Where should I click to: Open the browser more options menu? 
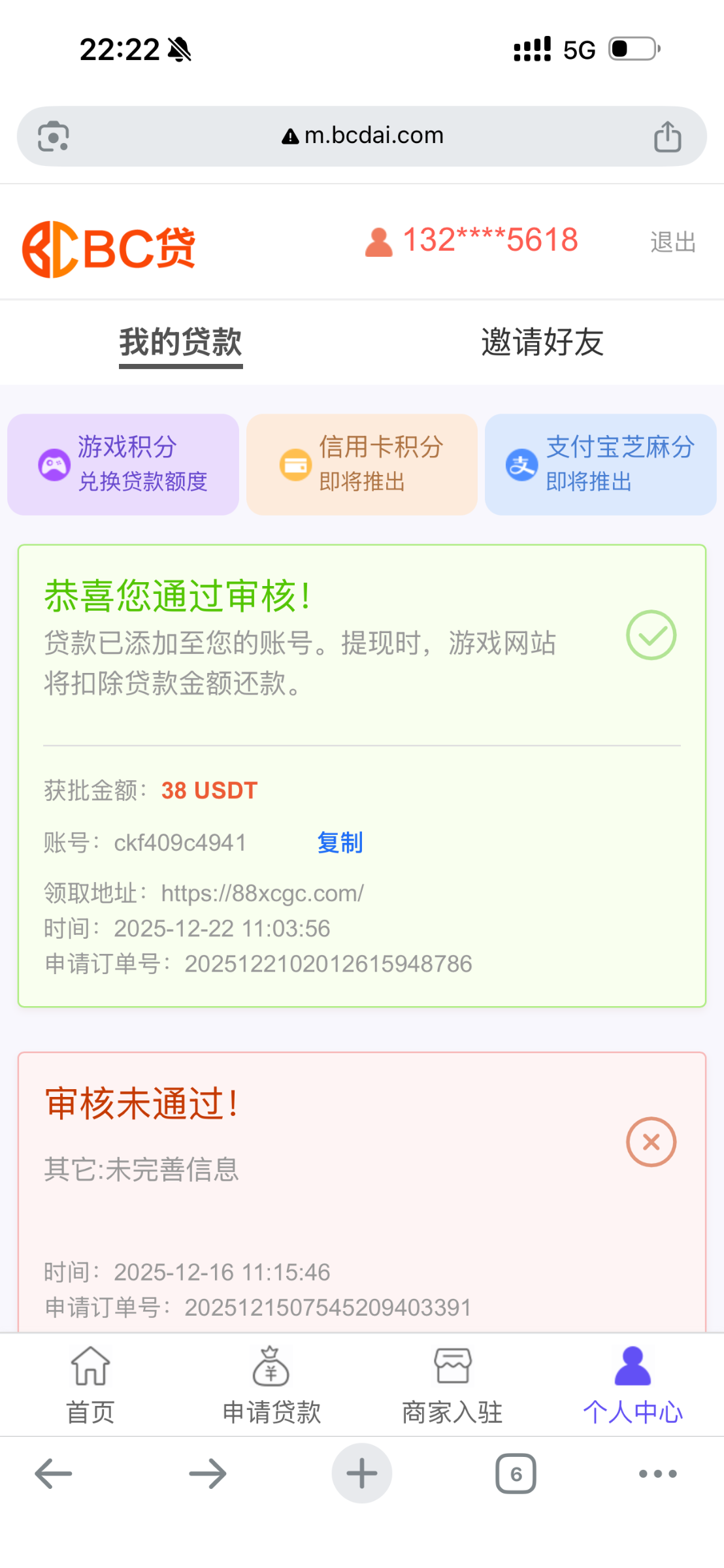(x=658, y=1474)
